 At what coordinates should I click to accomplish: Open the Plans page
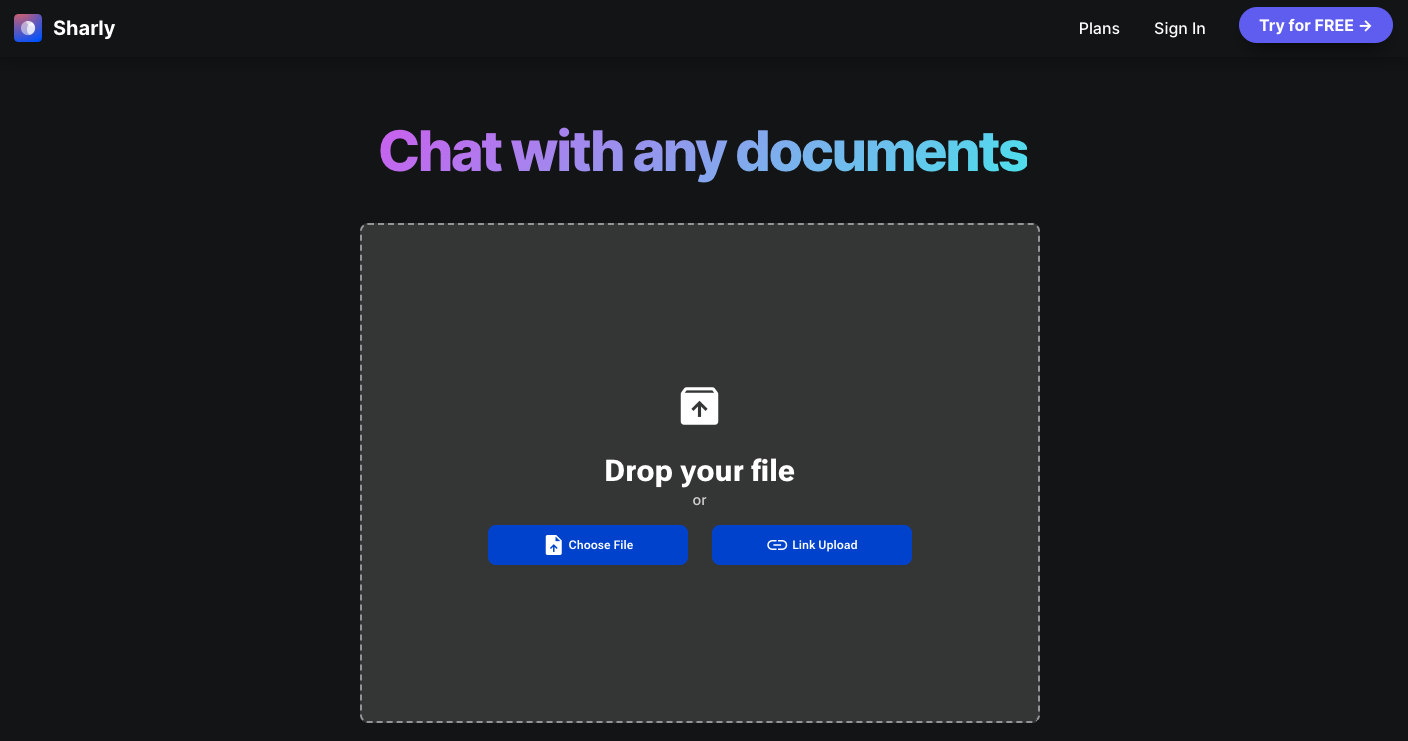1099,28
